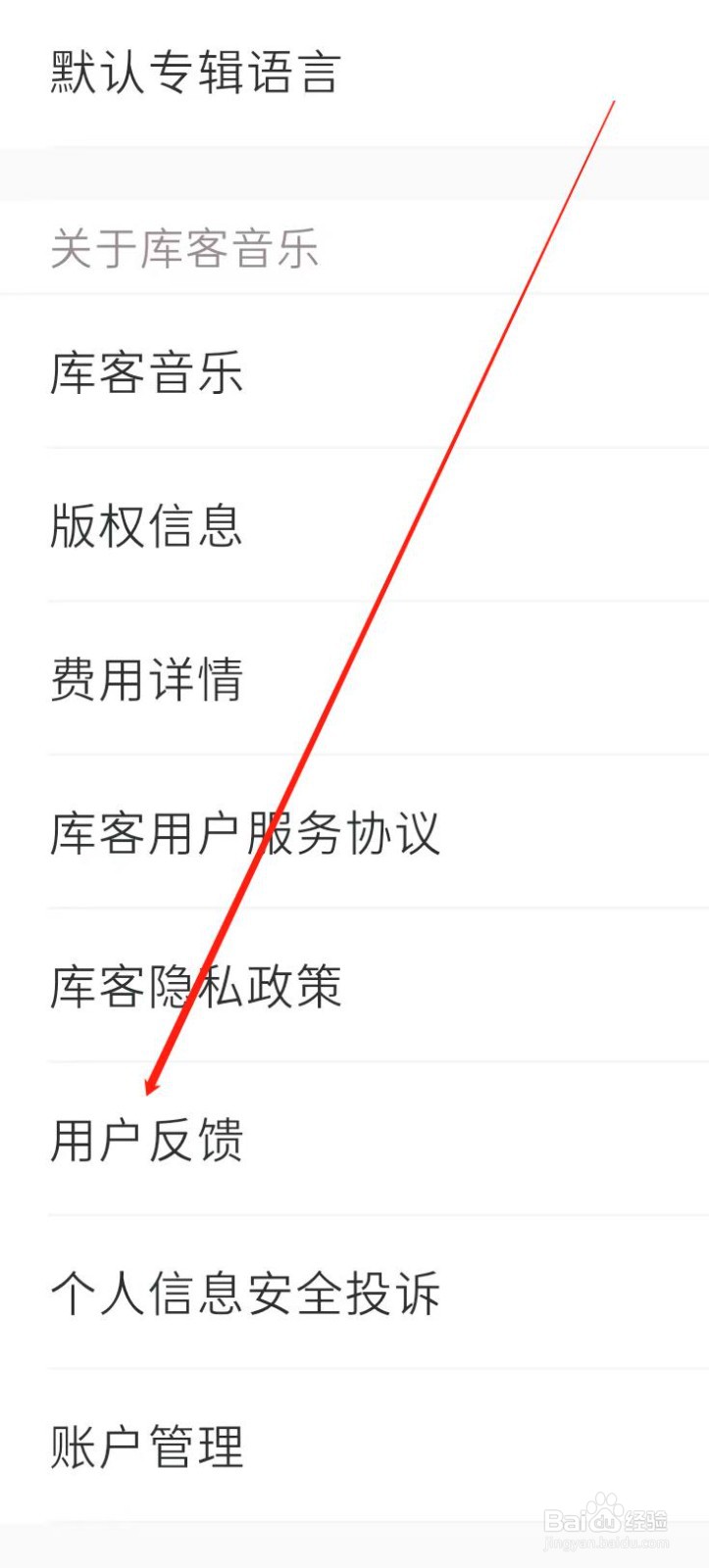View 版权信息 copyright details
Image resolution: width=709 pixels, height=1568 pixels.
click(x=145, y=528)
